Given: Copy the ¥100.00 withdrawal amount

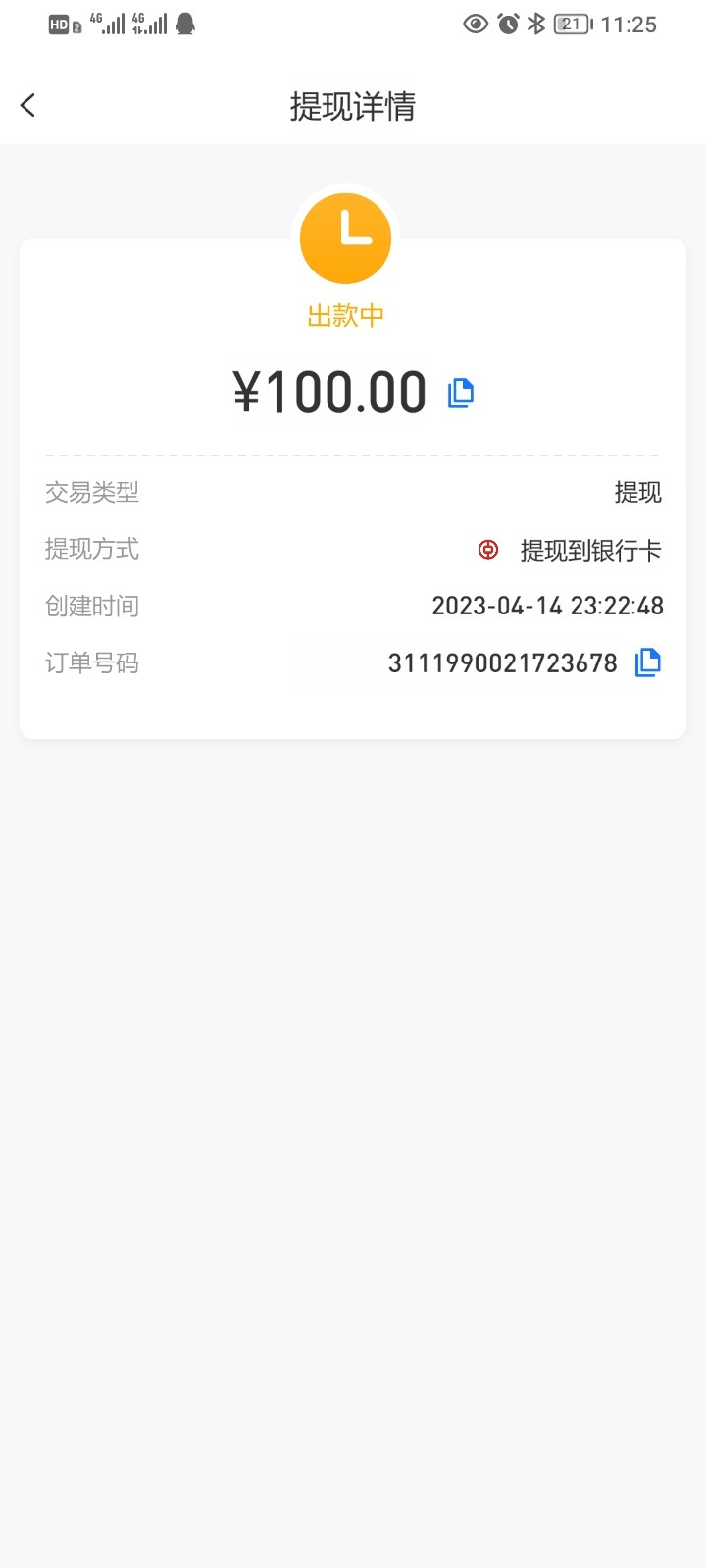Looking at the screenshot, I should pyautogui.click(x=461, y=393).
